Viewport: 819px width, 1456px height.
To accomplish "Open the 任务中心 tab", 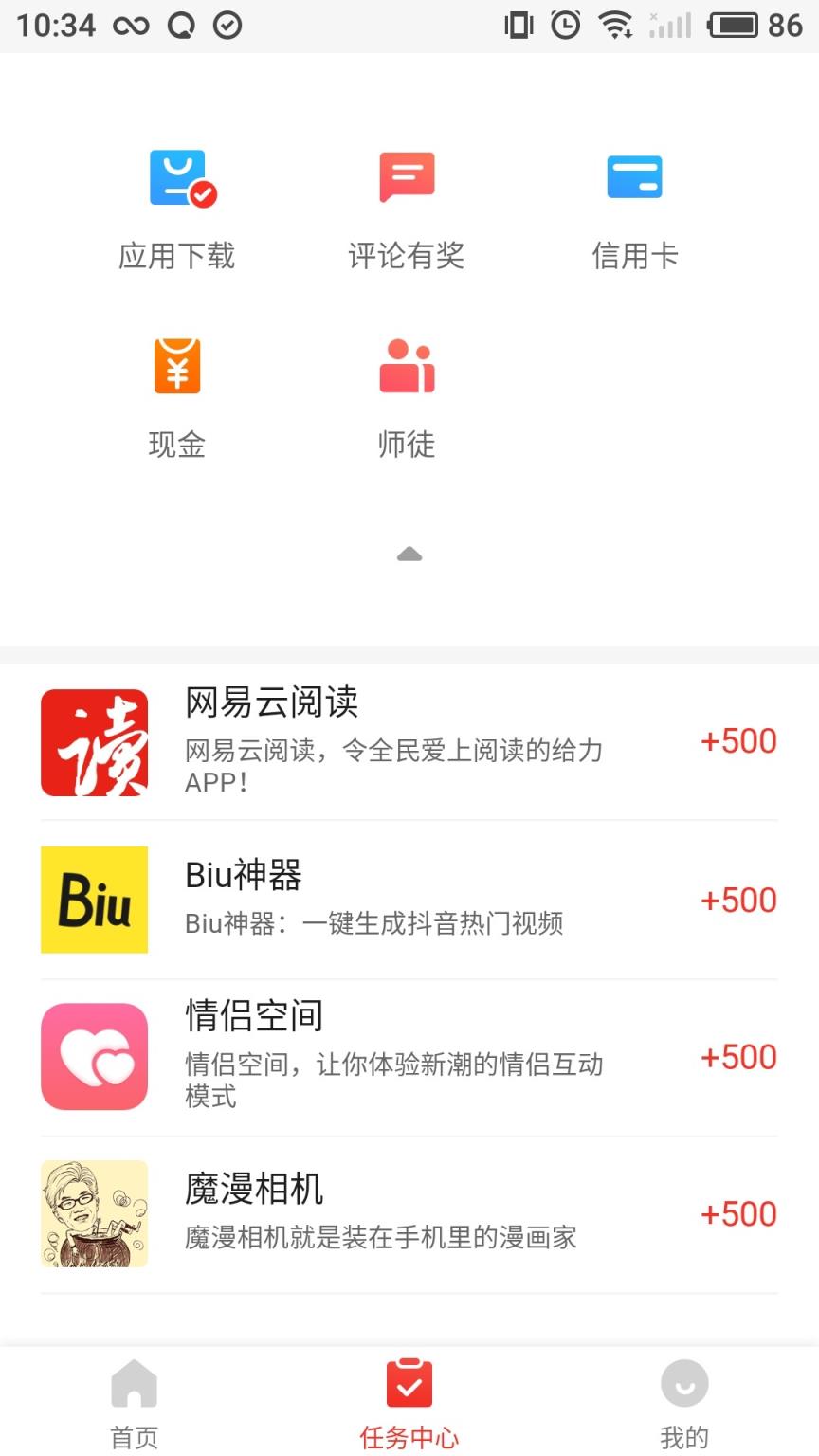I will pos(409,1403).
